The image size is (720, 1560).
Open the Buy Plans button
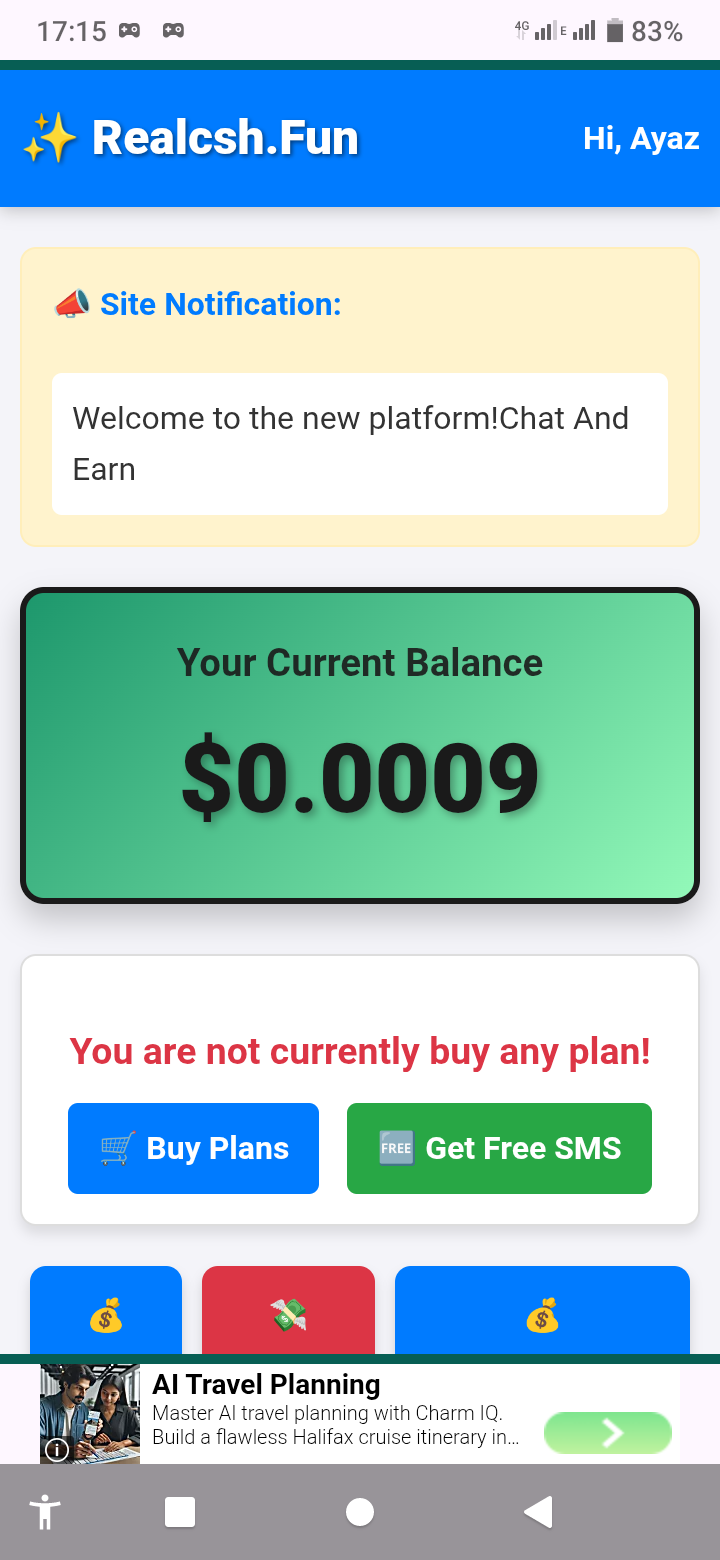coord(193,1148)
